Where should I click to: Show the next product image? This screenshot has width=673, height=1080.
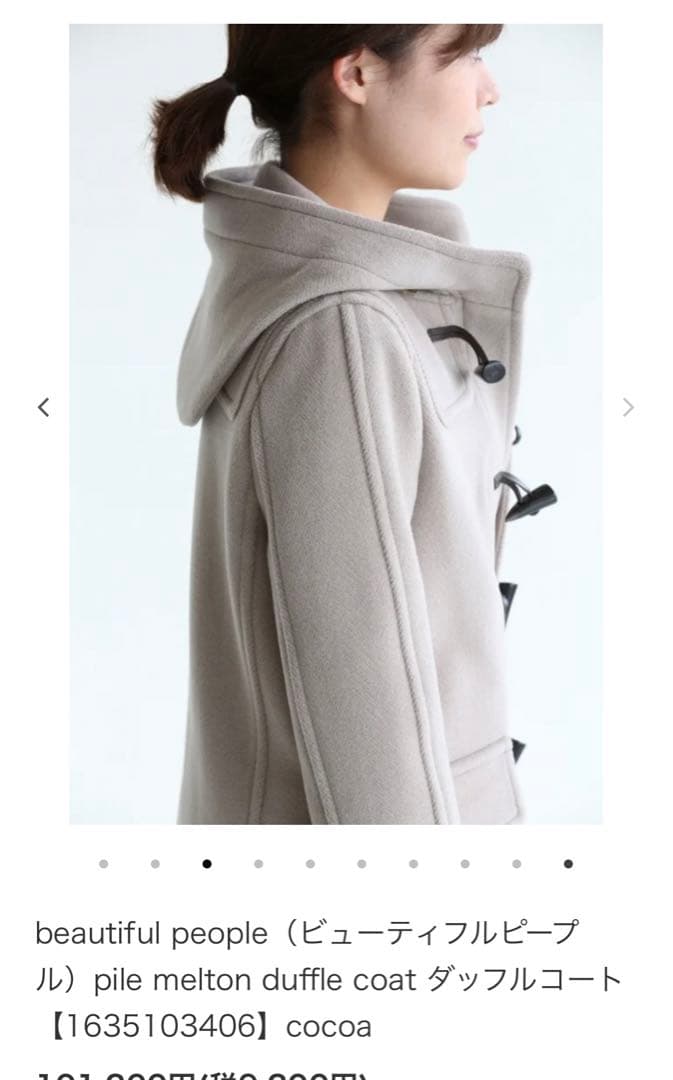click(628, 407)
